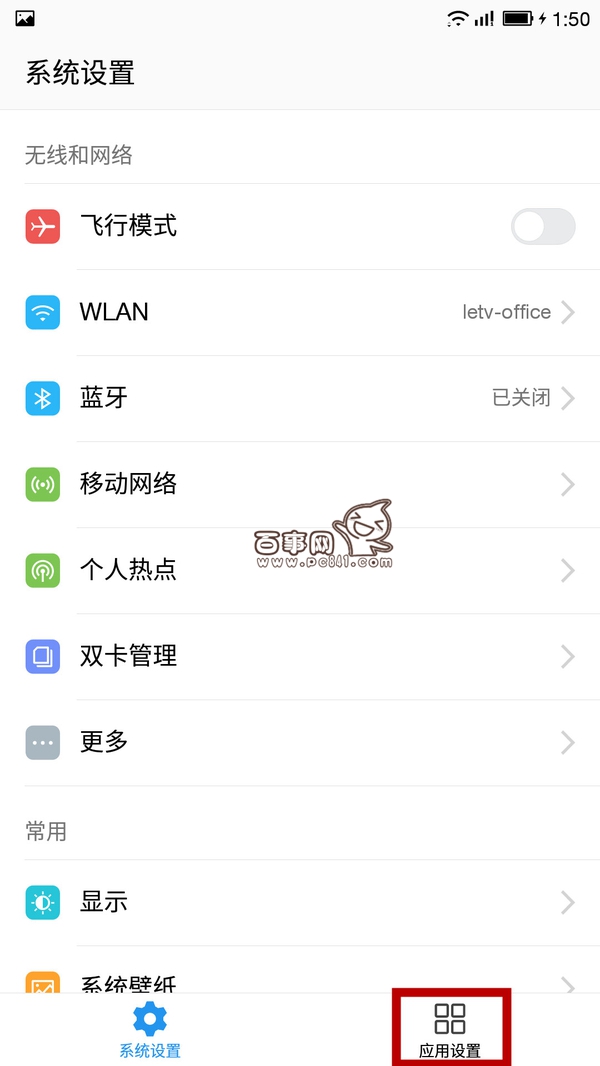Open 双卡管理 dual SIM management
This screenshot has width=600, height=1066.
pyautogui.click(x=300, y=656)
